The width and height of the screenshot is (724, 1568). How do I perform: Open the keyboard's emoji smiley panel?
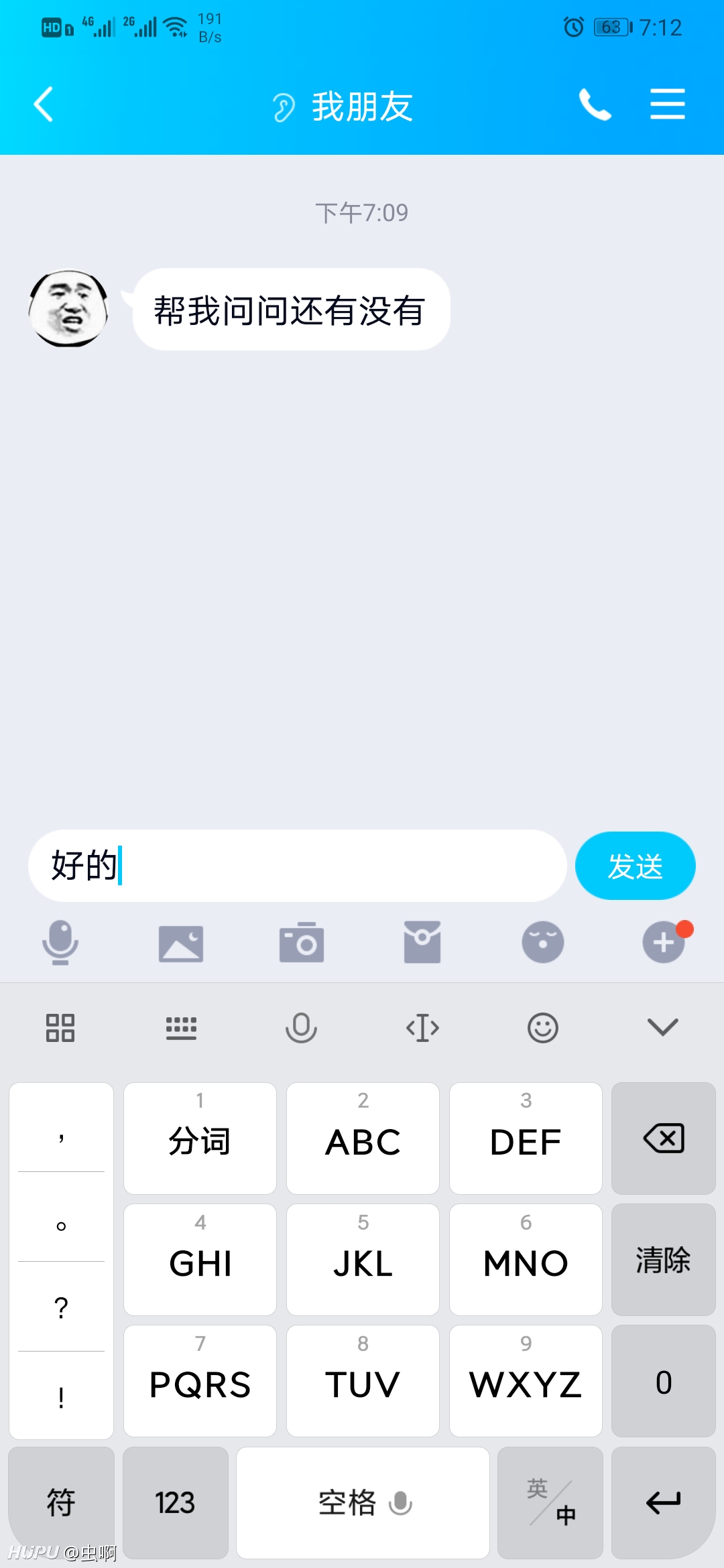point(543,1027)
